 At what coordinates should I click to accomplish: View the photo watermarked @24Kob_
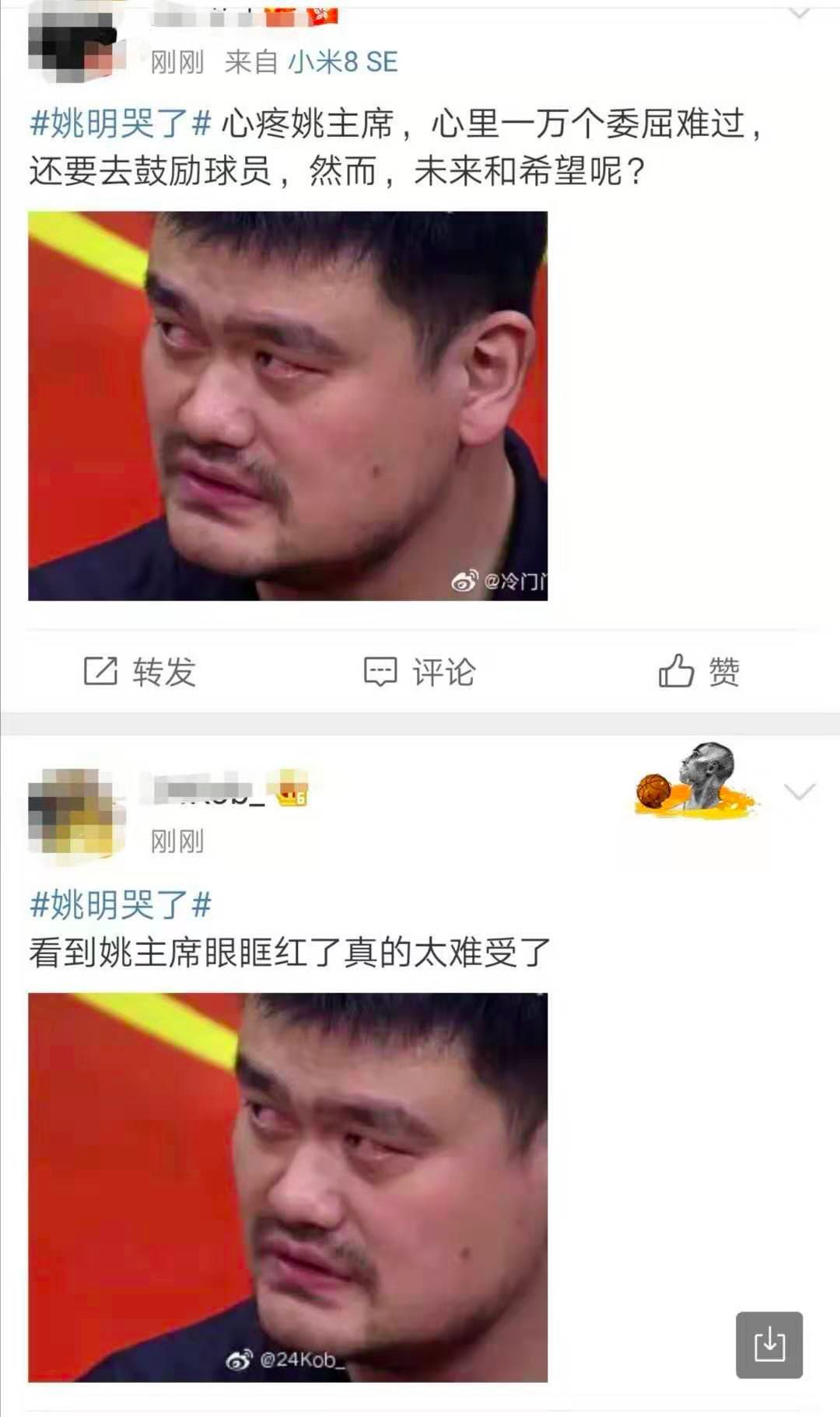[x=288, y=1187]
